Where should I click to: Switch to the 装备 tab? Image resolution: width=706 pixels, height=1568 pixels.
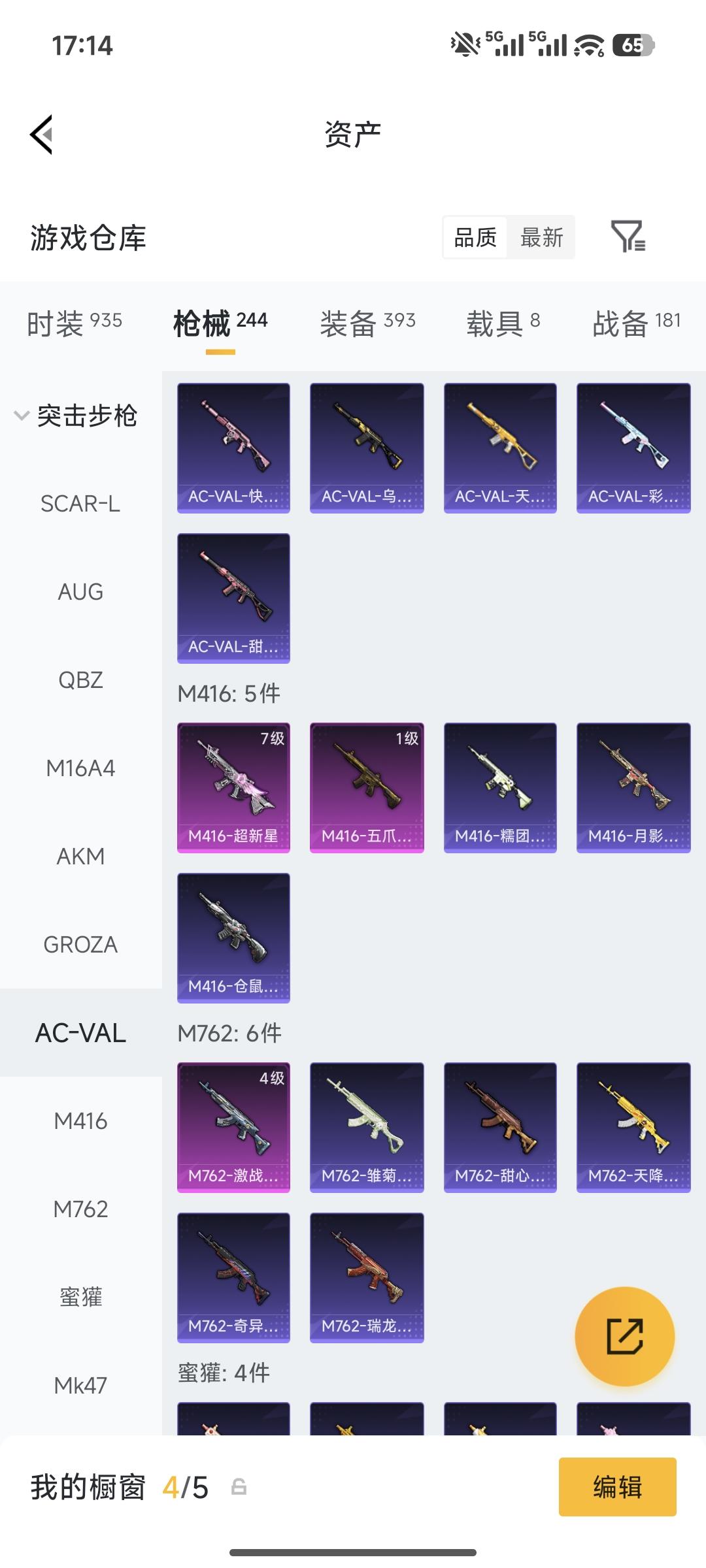click(367, 323)
